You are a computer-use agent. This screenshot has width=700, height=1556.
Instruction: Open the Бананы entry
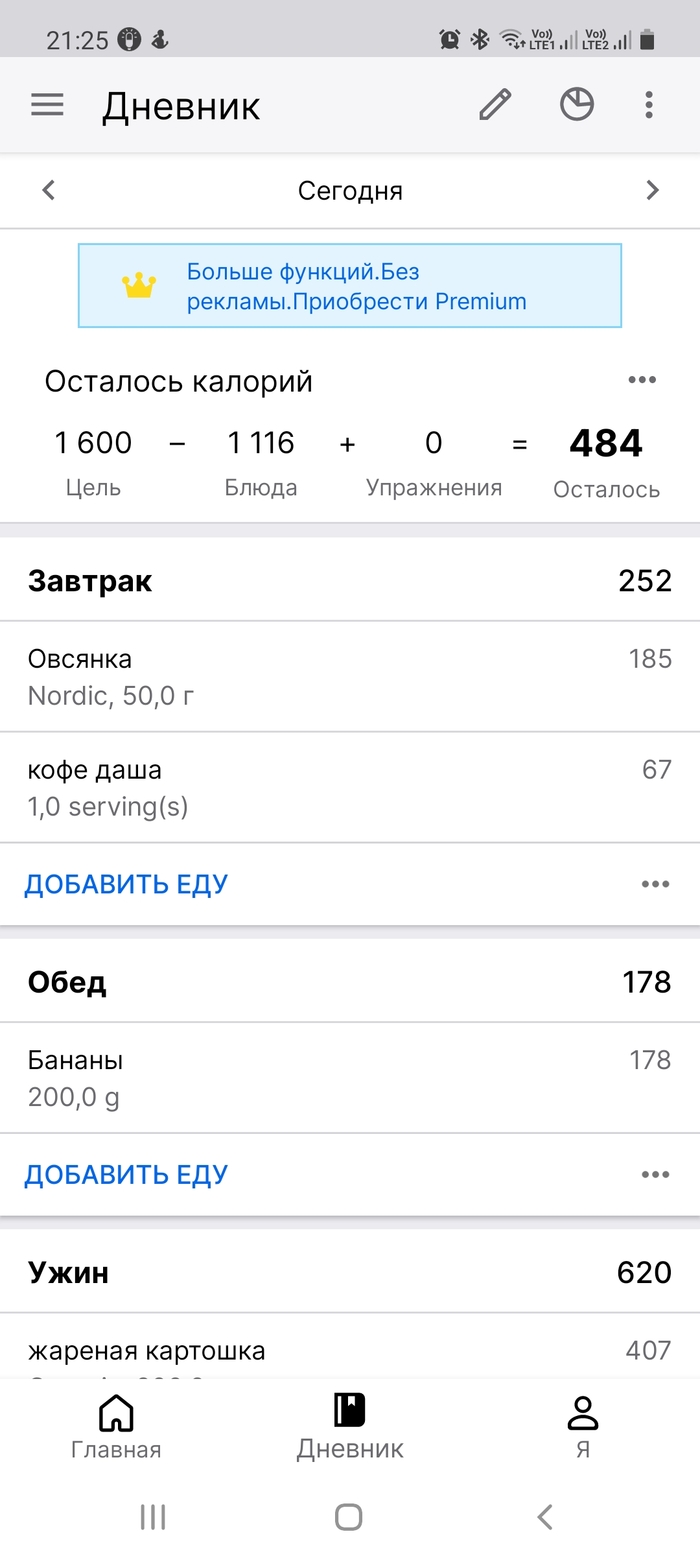coord(350,1078)
